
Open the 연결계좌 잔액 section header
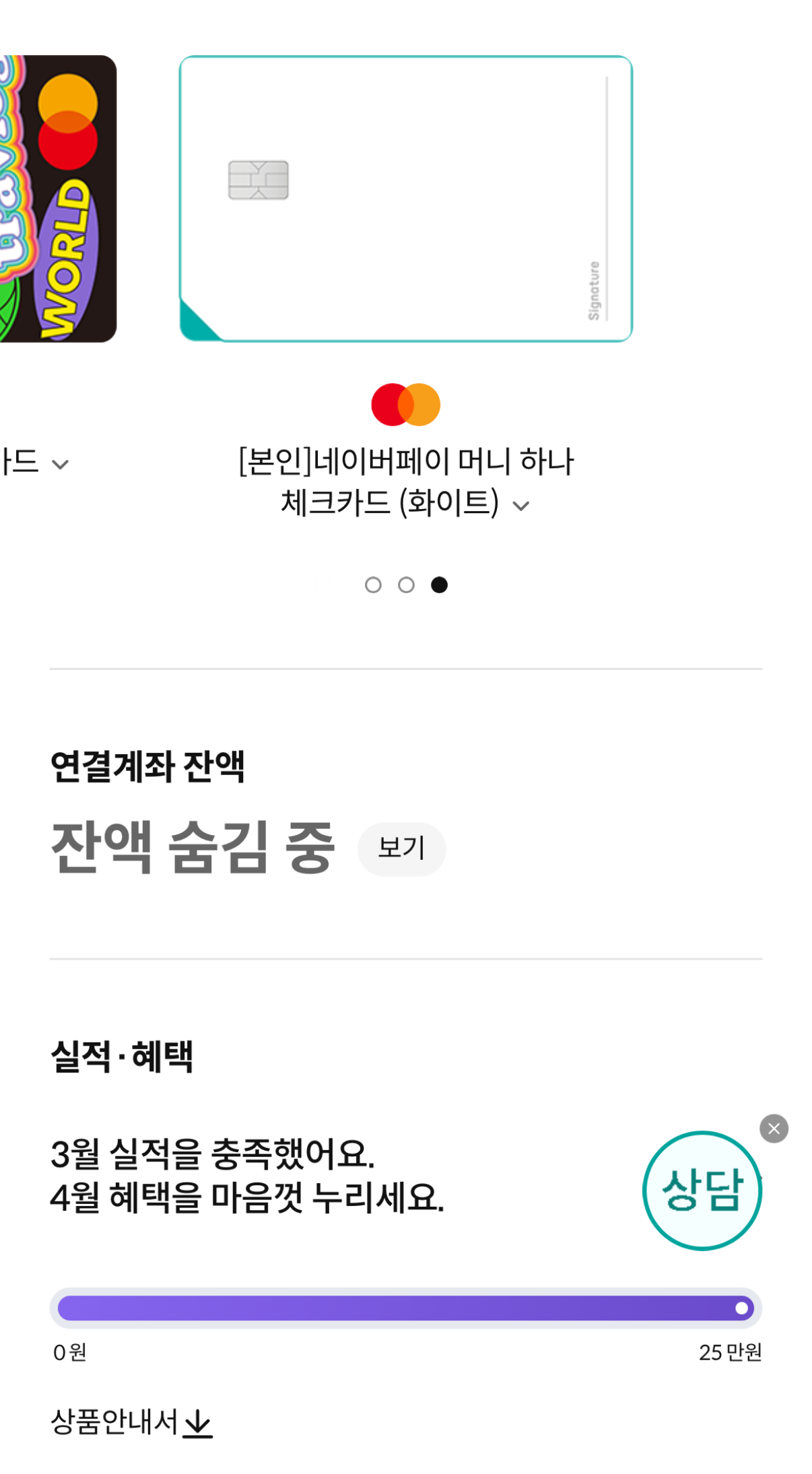pos(149,767)
